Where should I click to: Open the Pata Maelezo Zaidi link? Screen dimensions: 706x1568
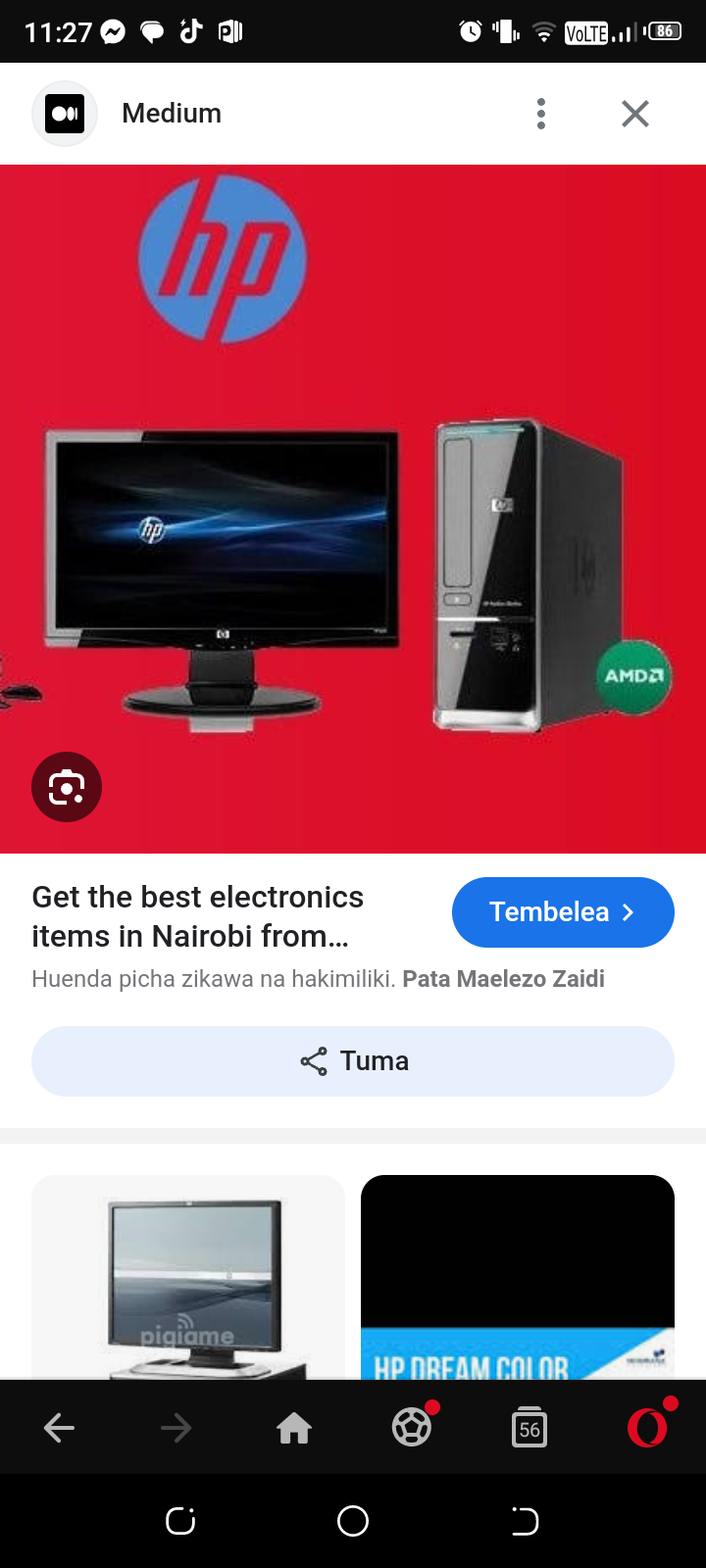pyautogui.click(x=503, y=979)
